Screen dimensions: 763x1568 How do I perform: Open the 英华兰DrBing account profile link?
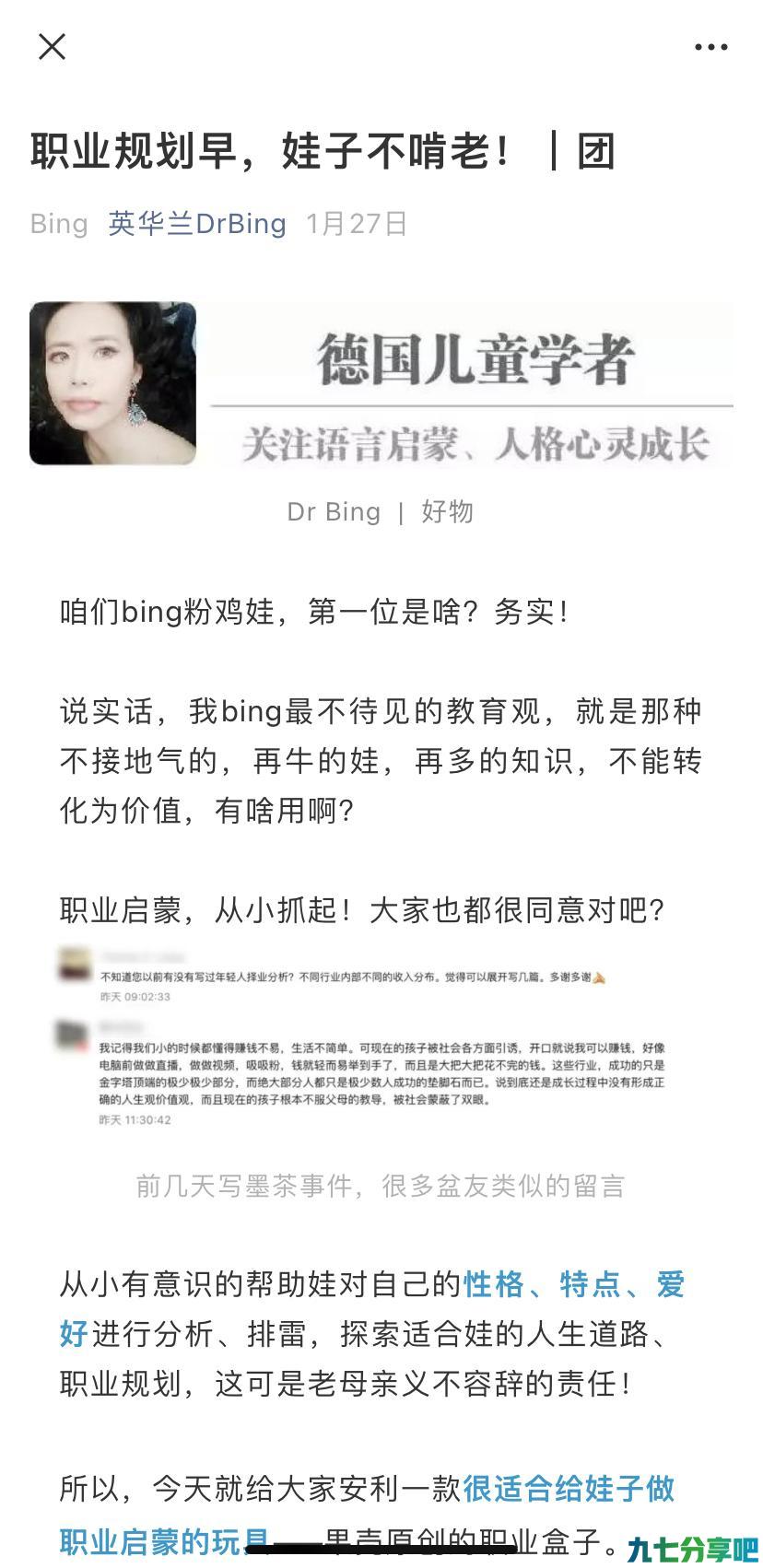(197, 224)
